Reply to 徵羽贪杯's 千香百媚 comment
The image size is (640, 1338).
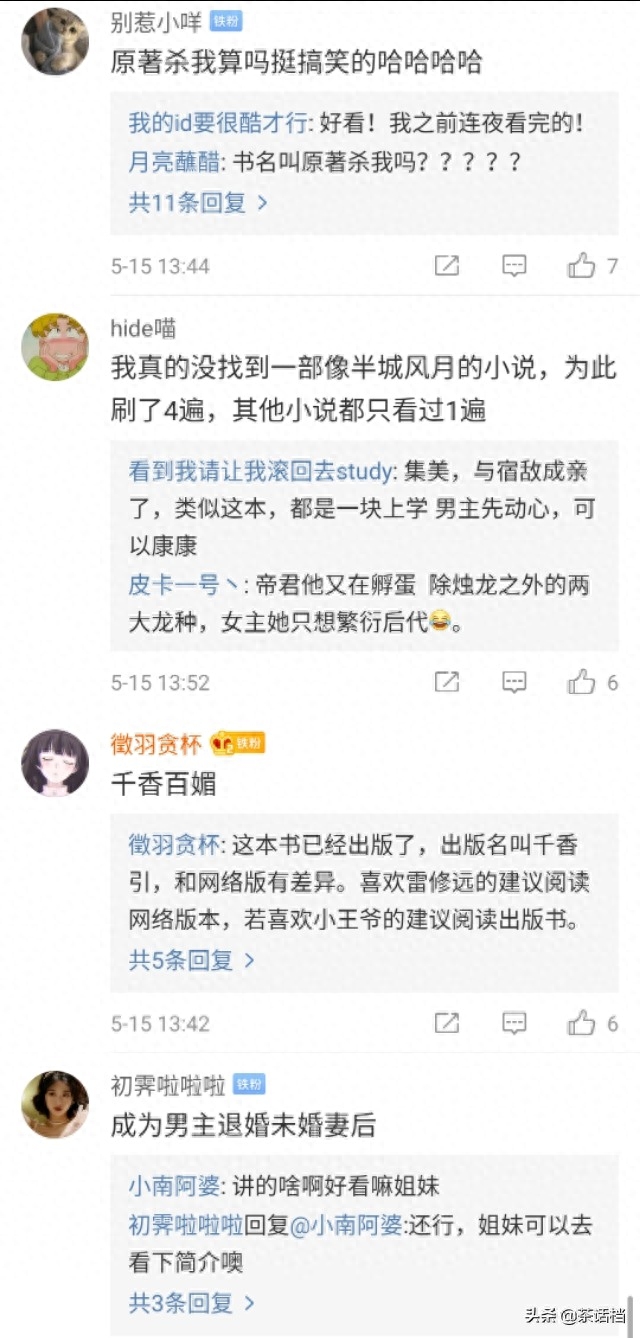click(x=514, y=1024)
